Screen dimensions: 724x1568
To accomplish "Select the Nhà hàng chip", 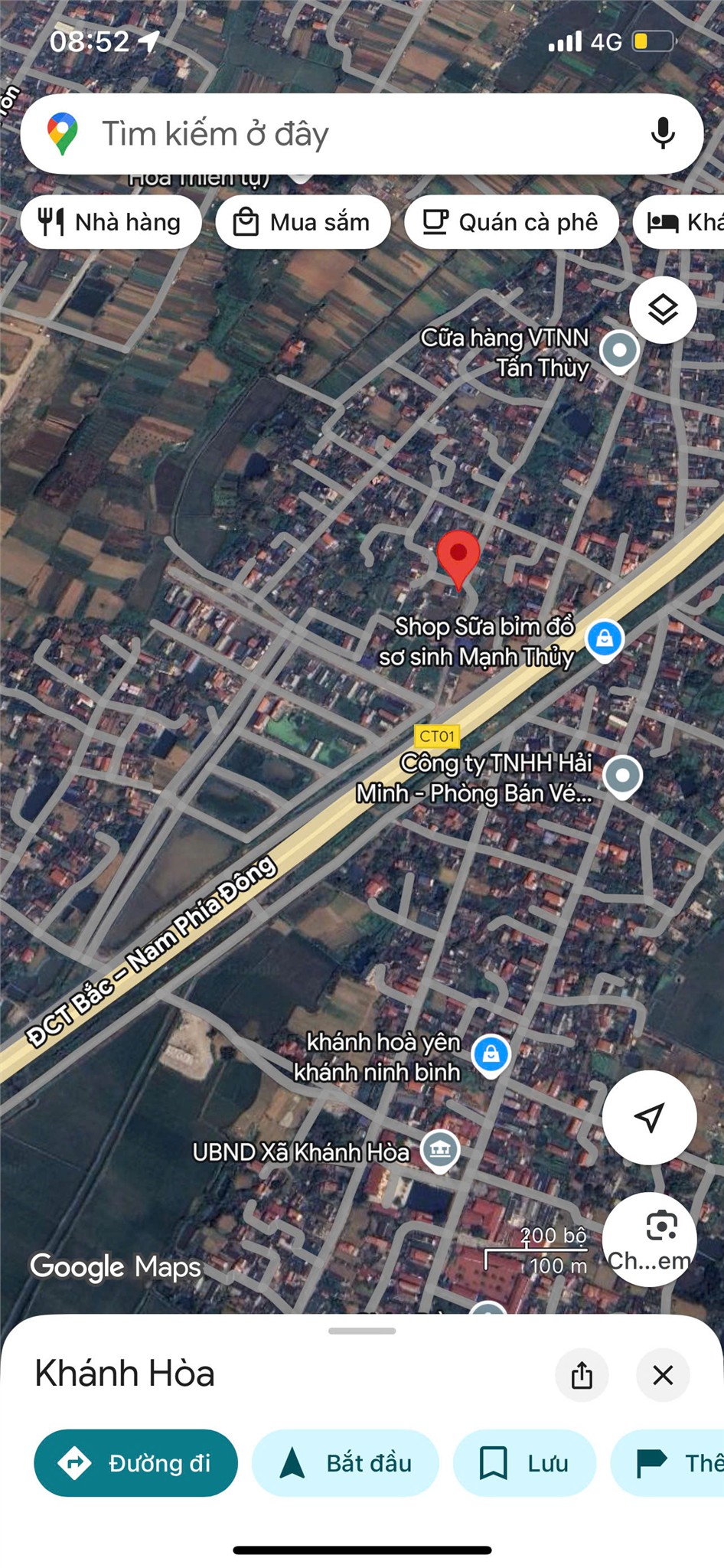I will coord(111,222).
